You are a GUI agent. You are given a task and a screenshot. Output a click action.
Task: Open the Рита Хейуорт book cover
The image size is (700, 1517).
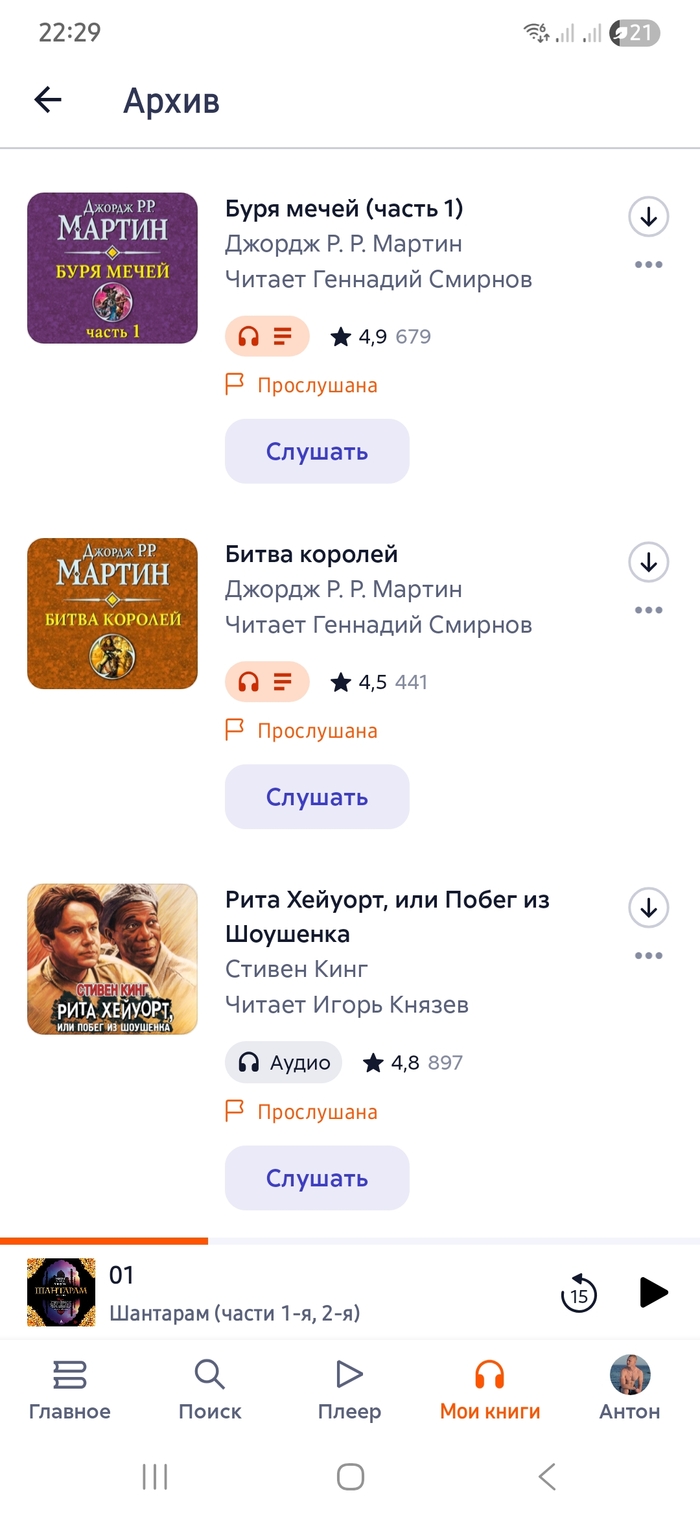click(112, 959)
